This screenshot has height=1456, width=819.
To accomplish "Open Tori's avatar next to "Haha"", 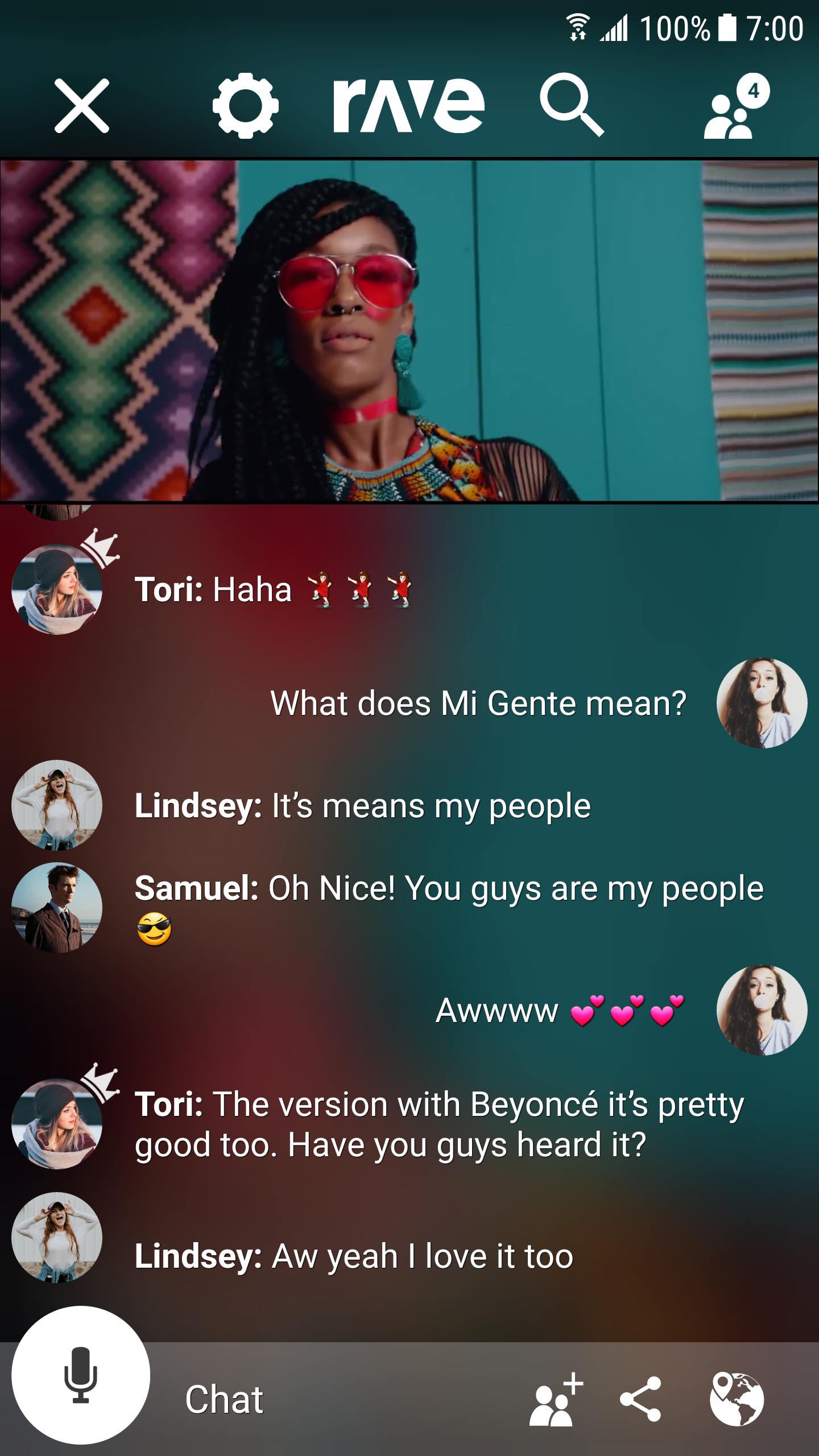I will pyautogui.click(x=57, y=589).
